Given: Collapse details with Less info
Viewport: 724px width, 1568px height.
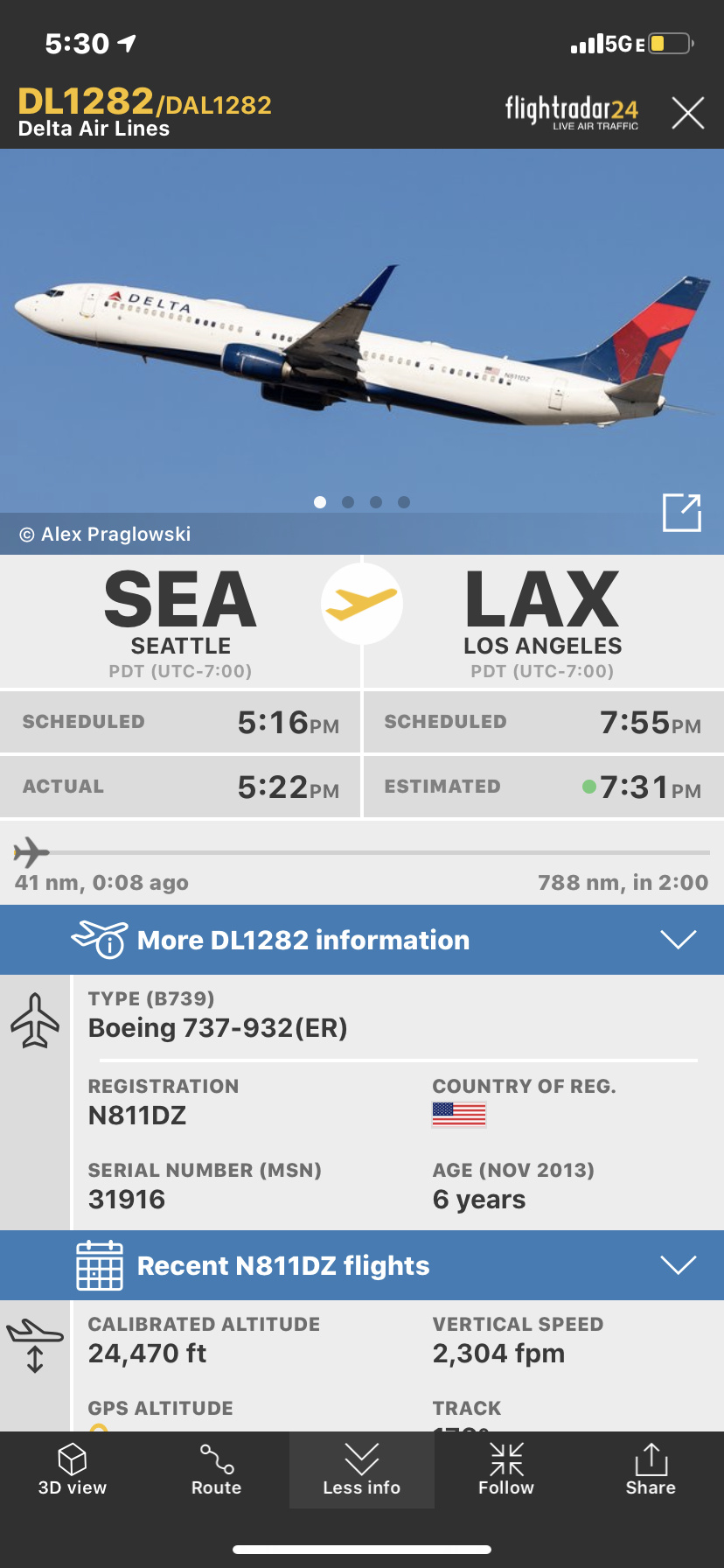Looking at the screenshot, I should 361,1470.
